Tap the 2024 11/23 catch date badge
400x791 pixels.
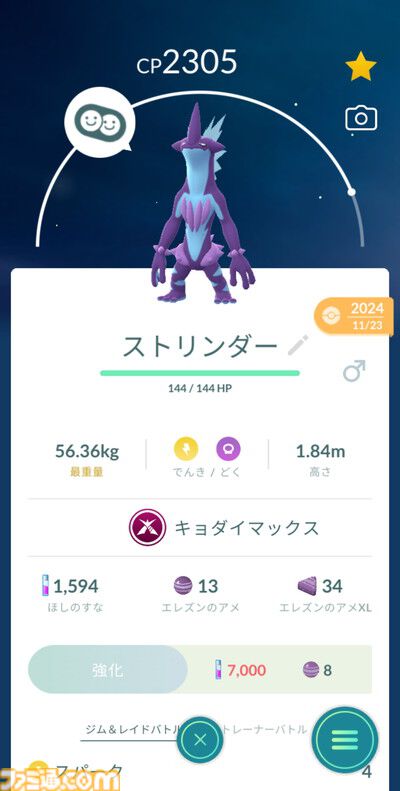pyautogui.click(x=354, y=315)
